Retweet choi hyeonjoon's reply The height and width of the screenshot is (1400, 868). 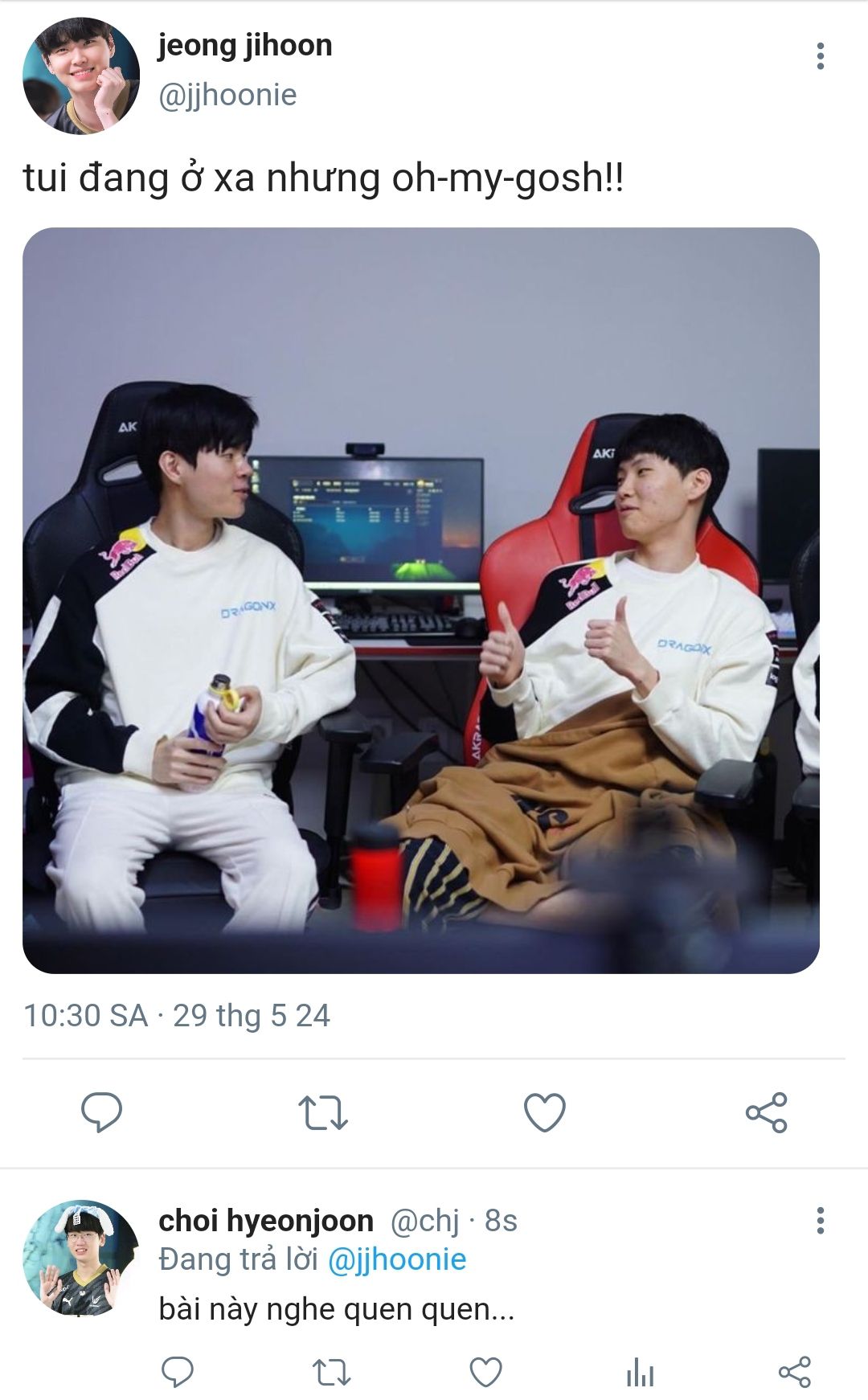331,1372
